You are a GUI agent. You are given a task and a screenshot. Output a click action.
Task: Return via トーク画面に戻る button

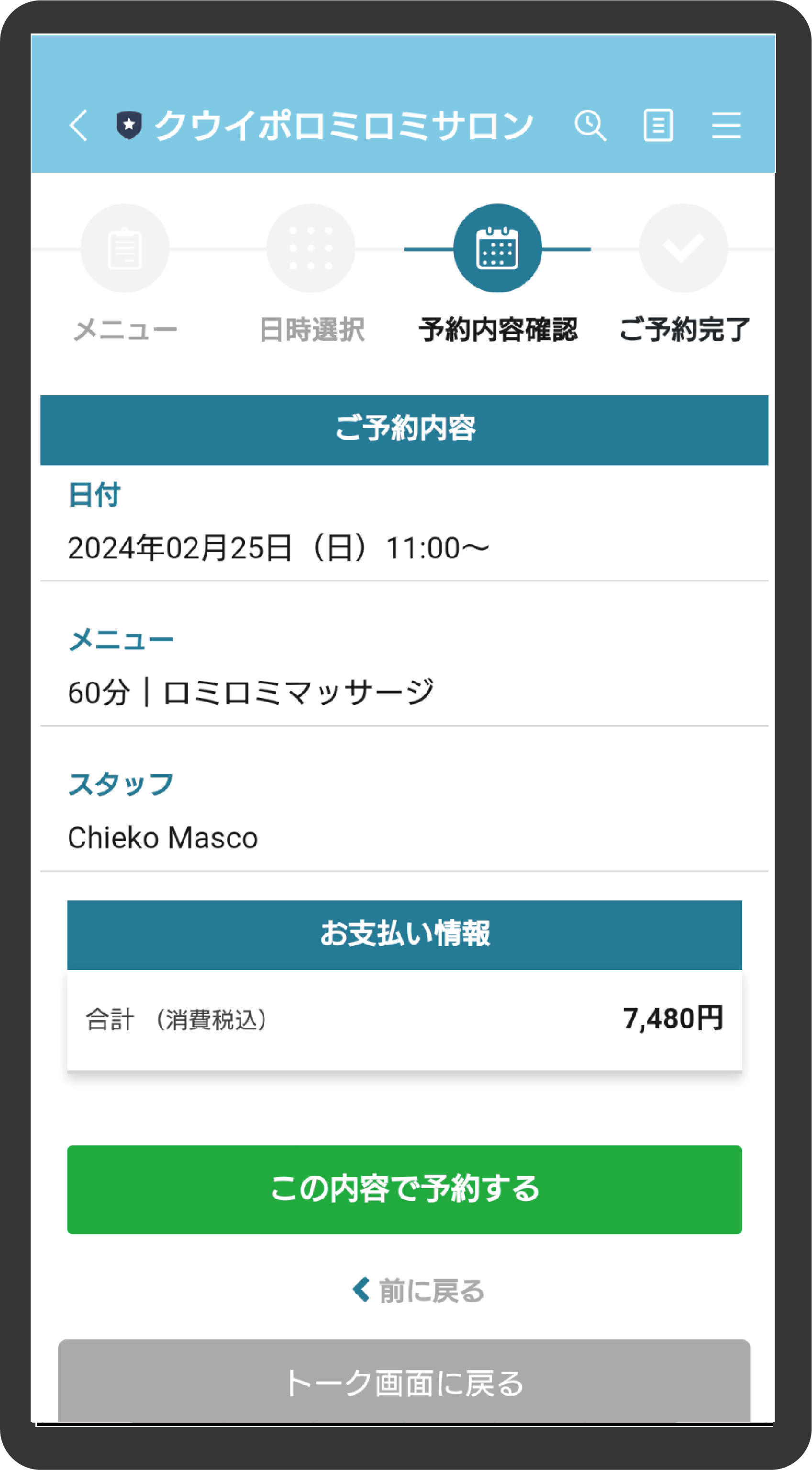404,1383
